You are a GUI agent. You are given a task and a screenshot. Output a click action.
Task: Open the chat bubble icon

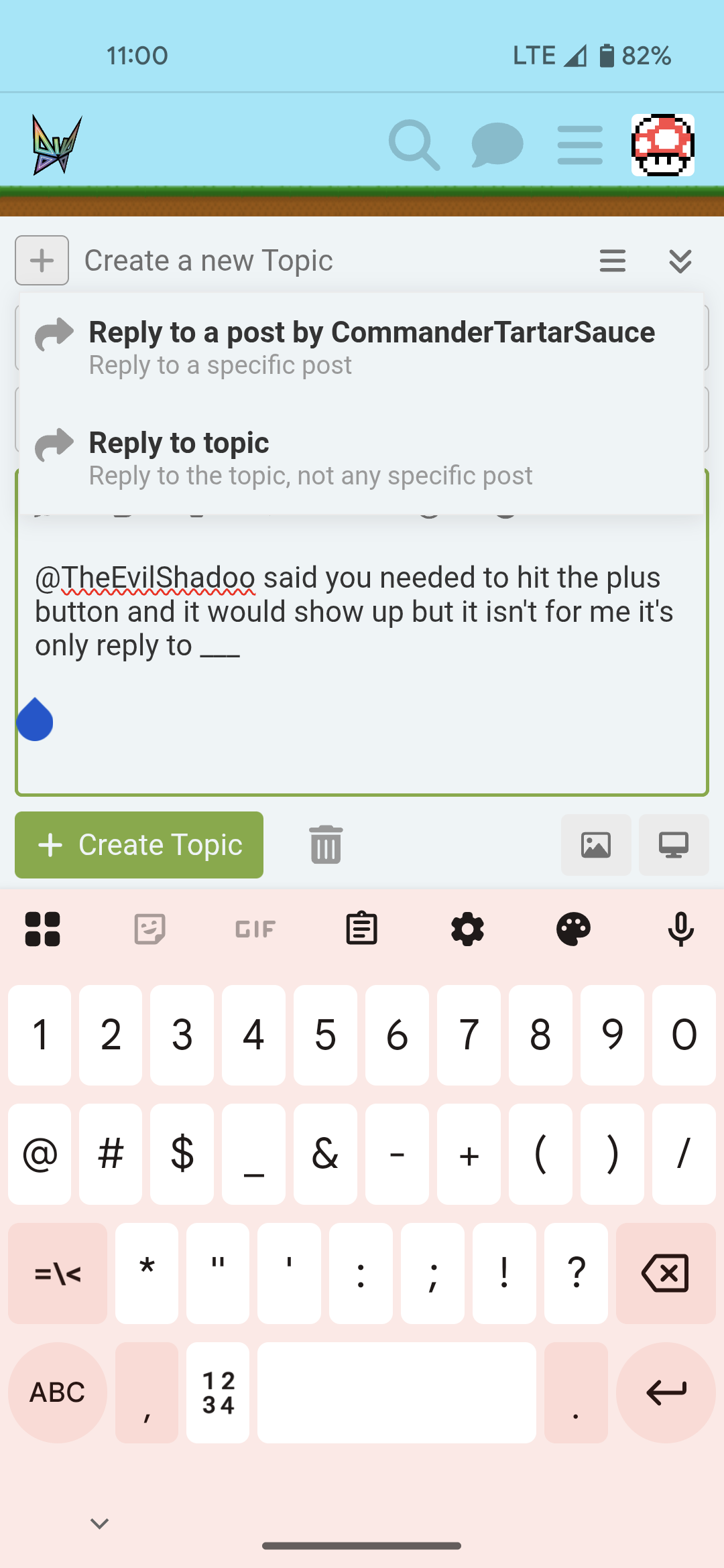[x=497, y=145]
